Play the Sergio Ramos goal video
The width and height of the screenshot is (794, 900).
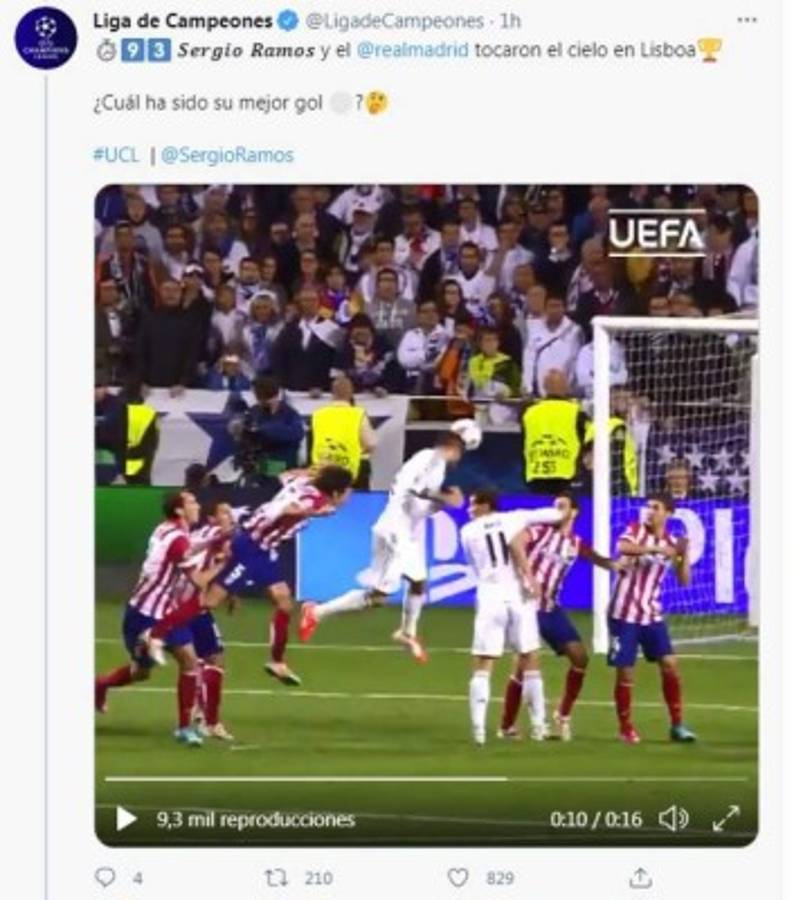point(127,819)
